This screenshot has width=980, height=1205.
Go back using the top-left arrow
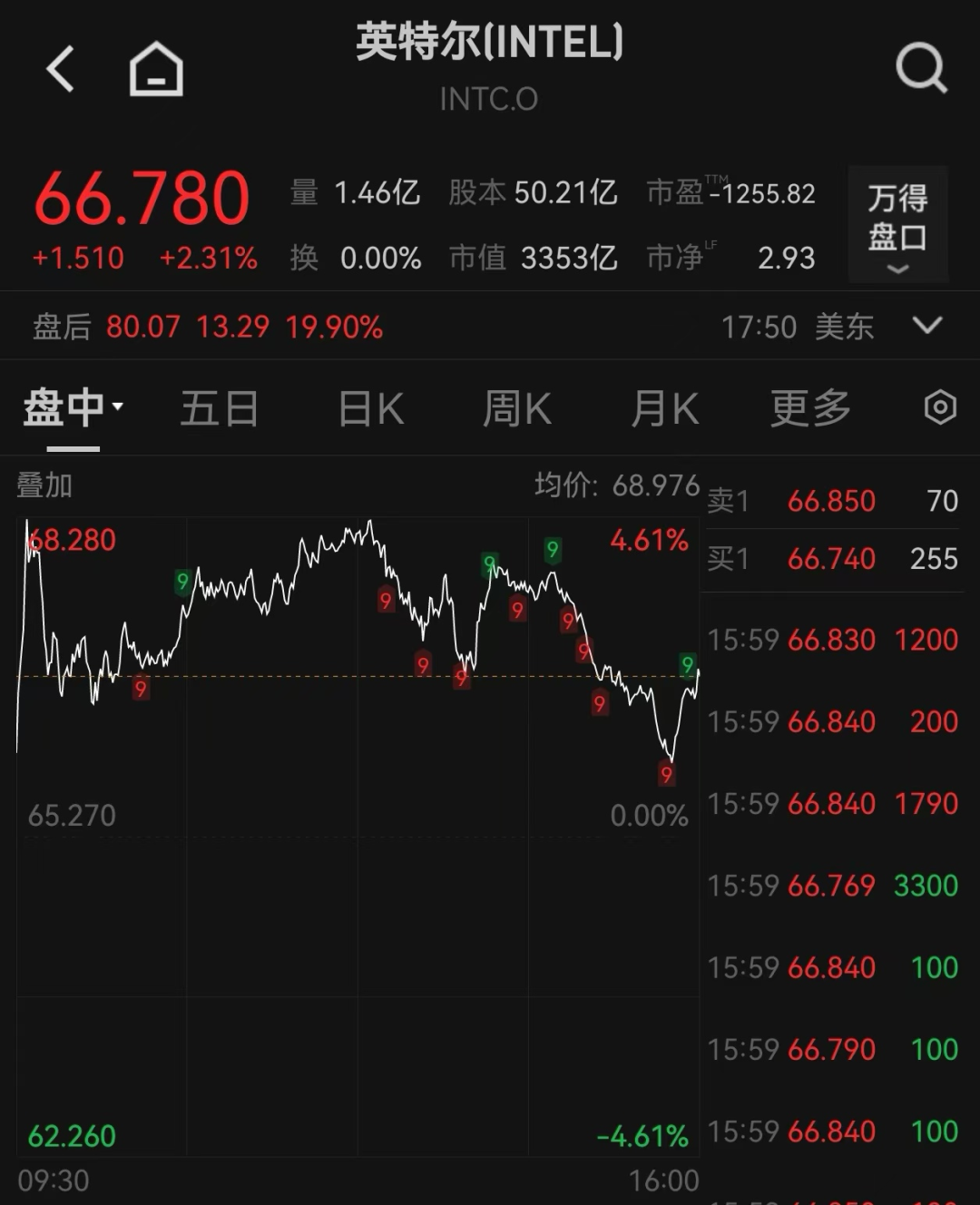click(x=60, y=70)
